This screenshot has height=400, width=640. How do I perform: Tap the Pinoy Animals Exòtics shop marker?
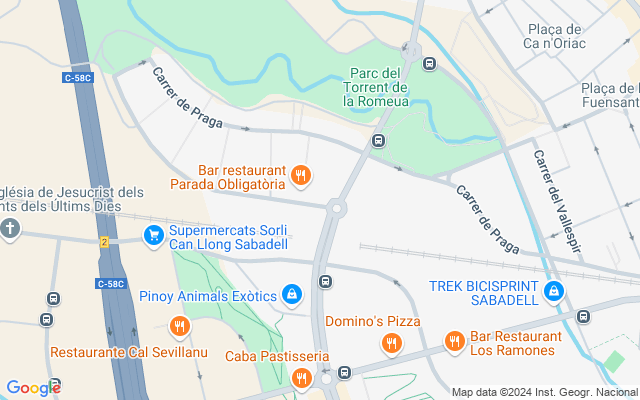point(292,294)
